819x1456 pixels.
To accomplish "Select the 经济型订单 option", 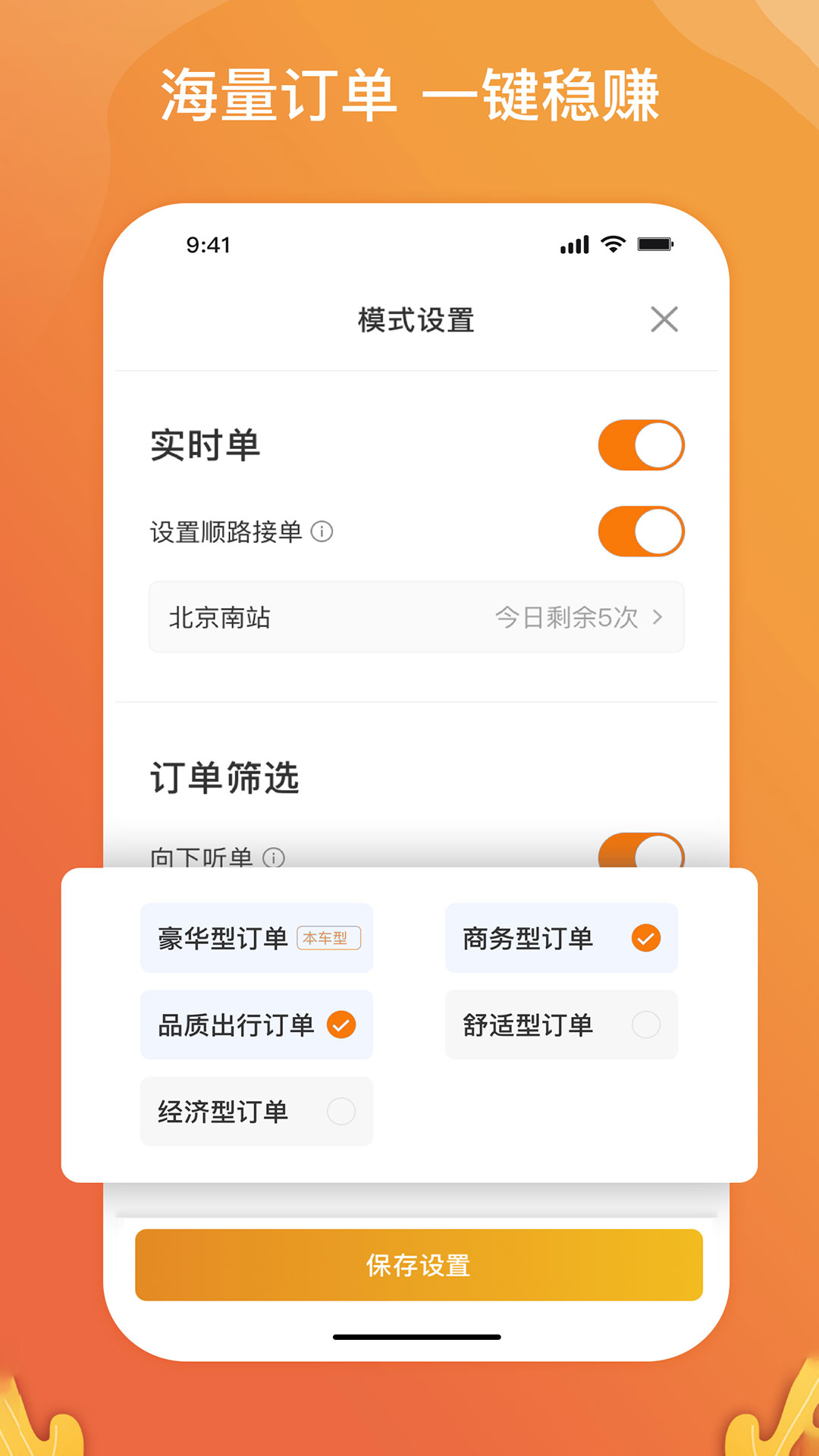I will (256, 1112).
